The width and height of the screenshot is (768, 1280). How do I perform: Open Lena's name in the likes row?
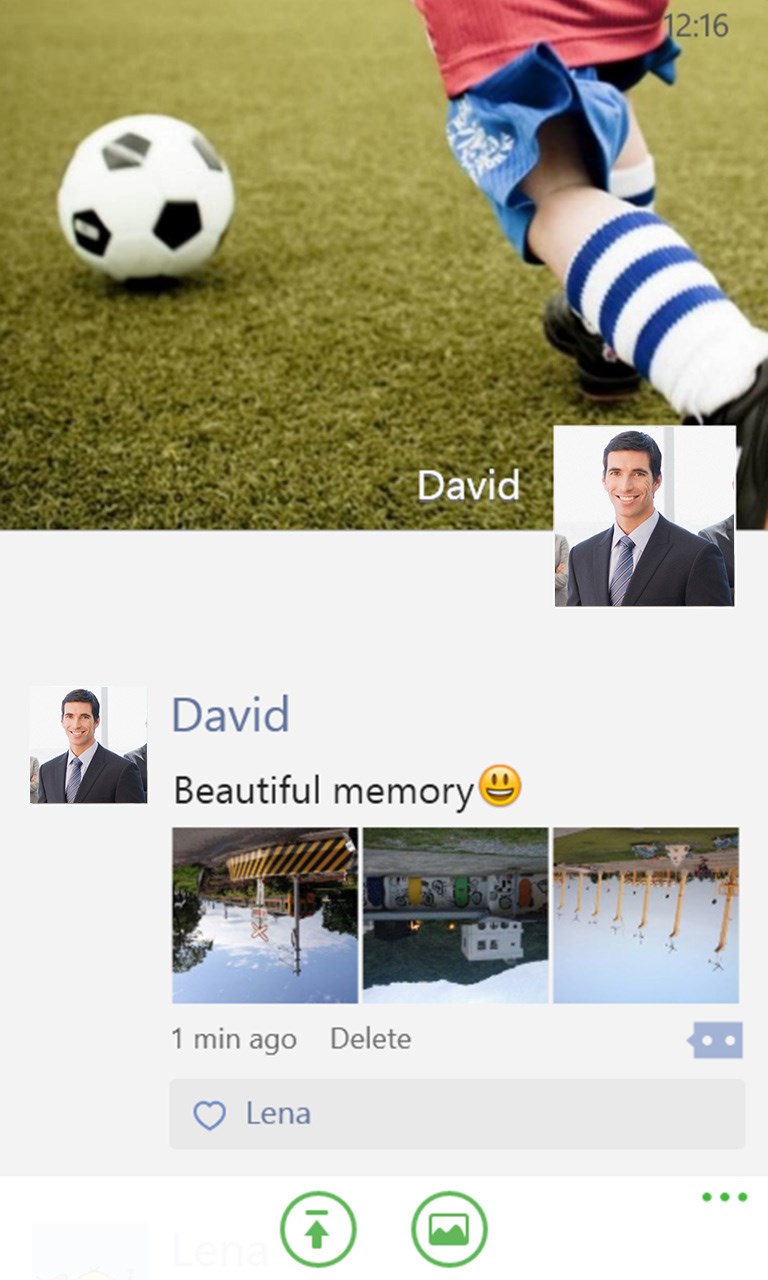coord(278,1113)
